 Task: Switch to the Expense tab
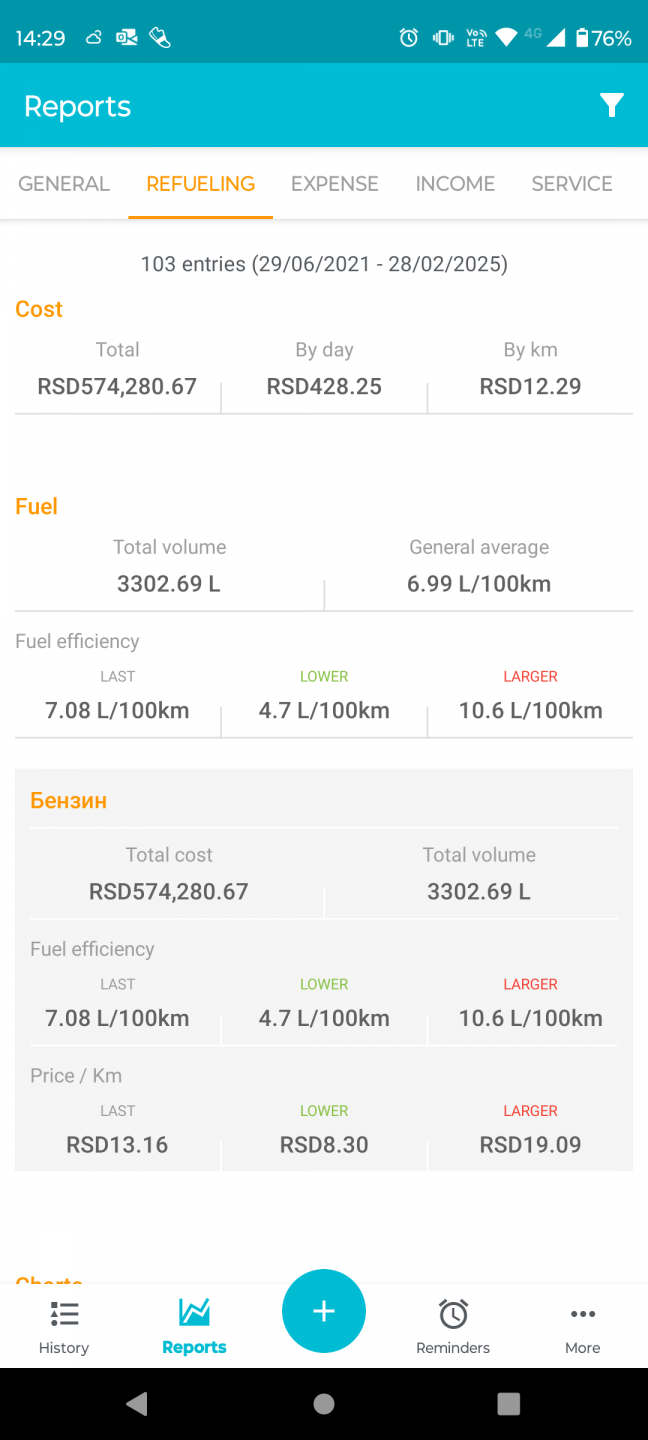(x=335, y=184)
